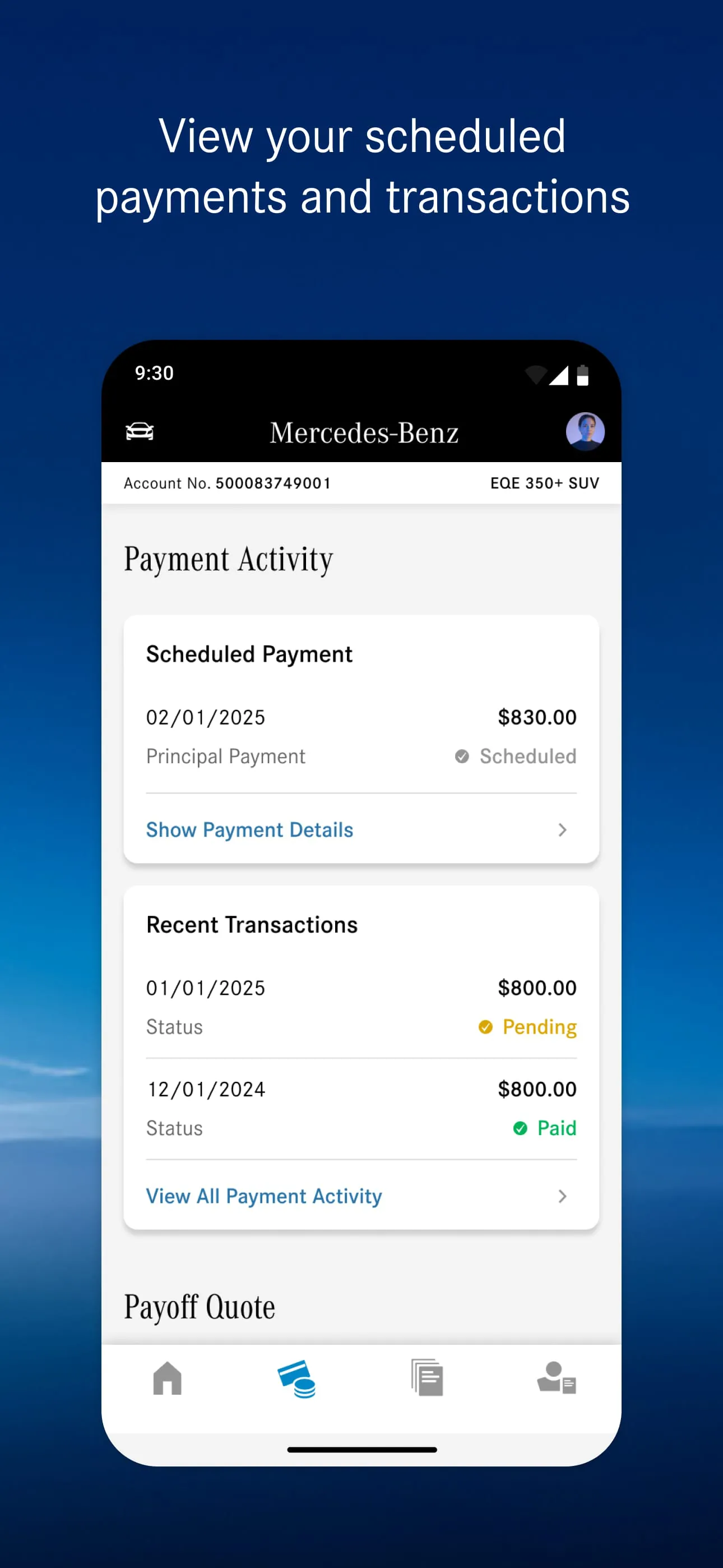Switch to the EQE 350+ SUV vehicle
This screenshot has width=723, height=1568.
click(544, 483)
